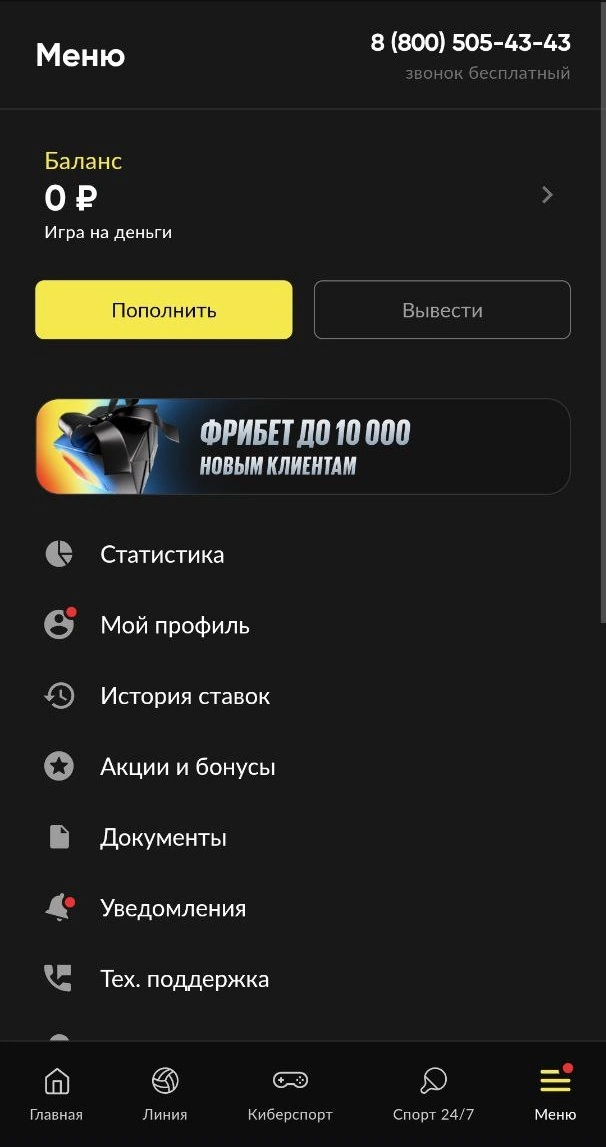
Task: Check Уведомления
Action: click(173, 909)
